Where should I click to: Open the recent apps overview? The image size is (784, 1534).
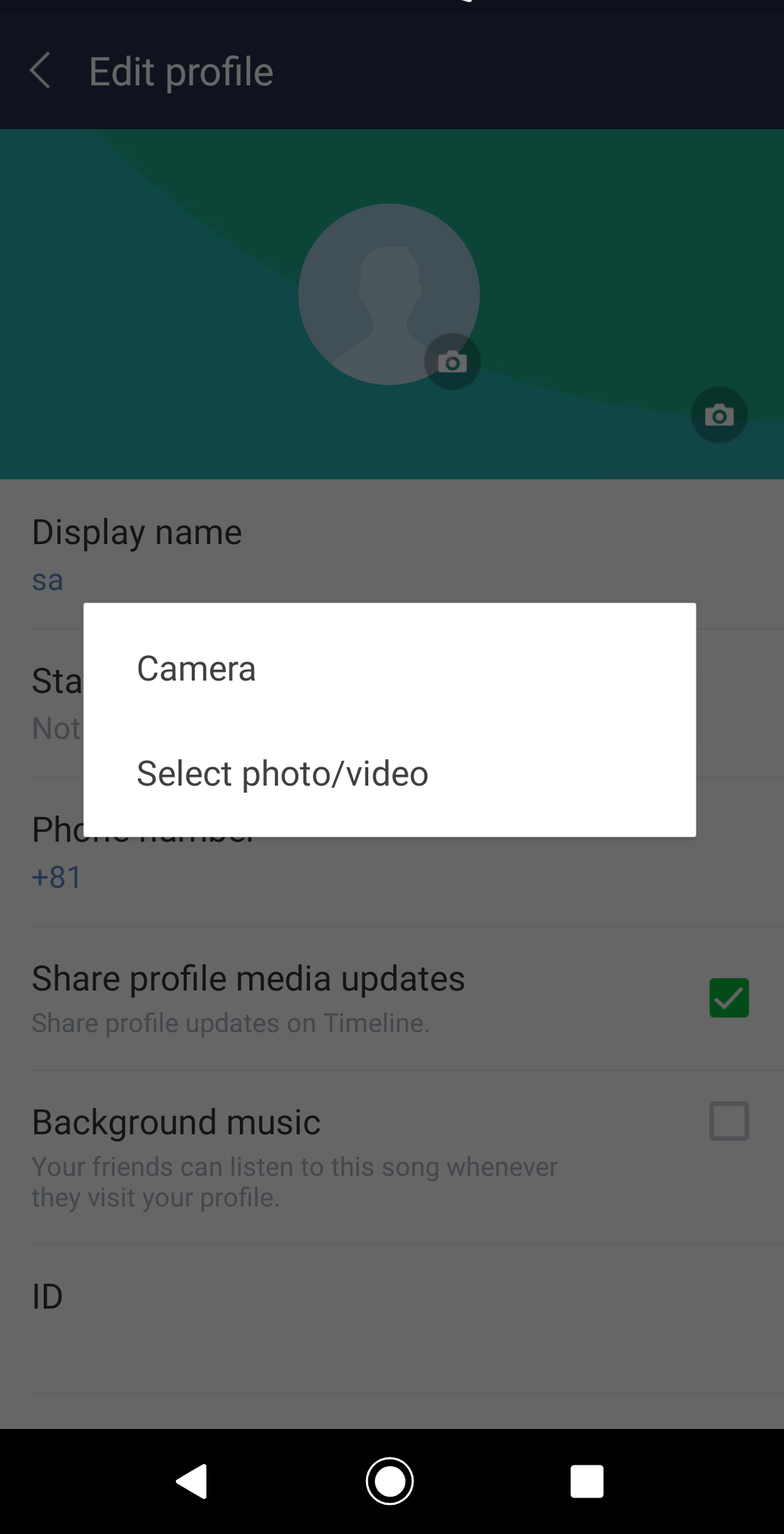(586, 1481)
